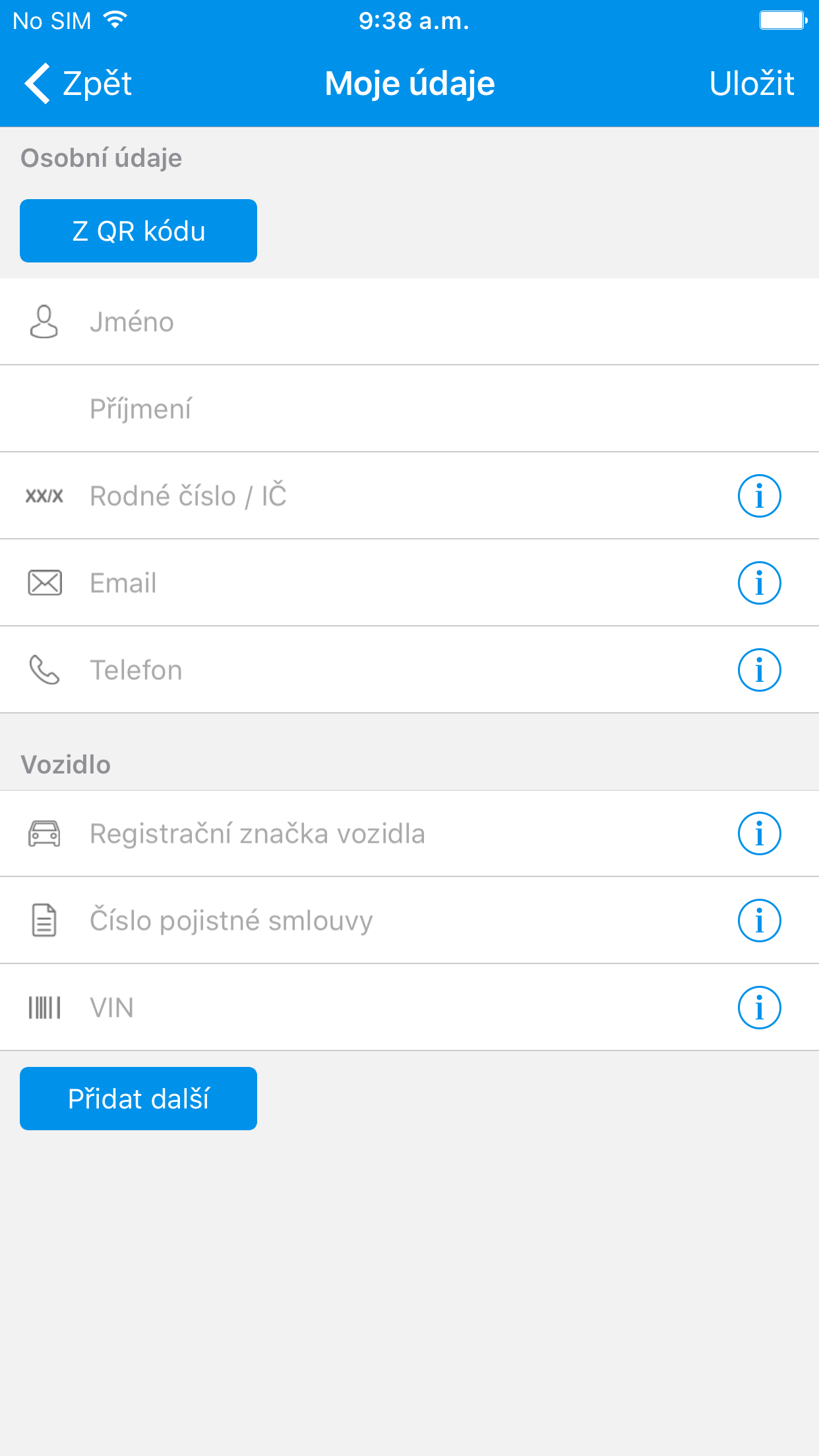View the info hint for Telefon
Viewport: 819px width, 1456px height.
(759, 670)
